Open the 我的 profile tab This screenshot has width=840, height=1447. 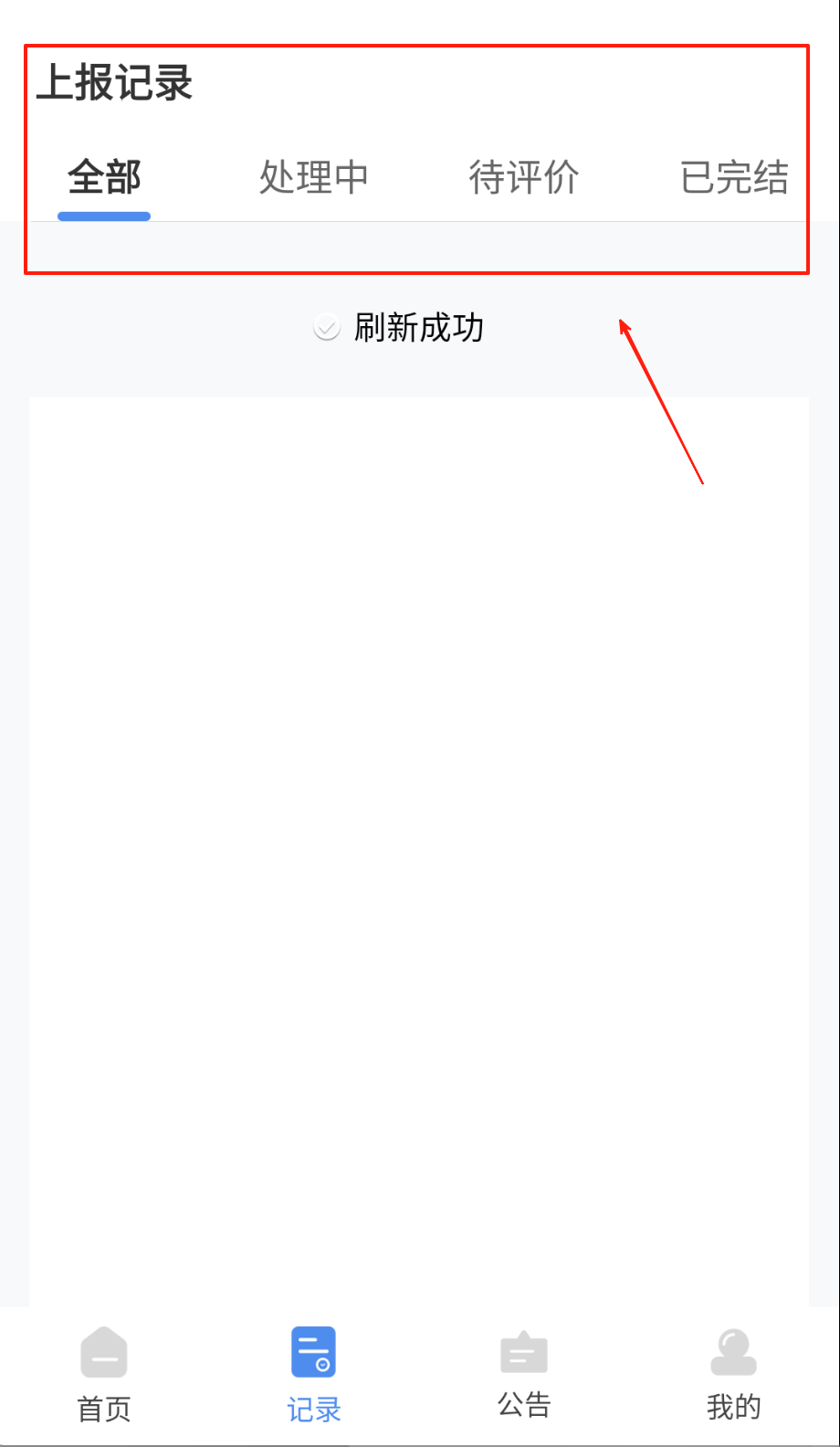click(x=733, y=1374)
